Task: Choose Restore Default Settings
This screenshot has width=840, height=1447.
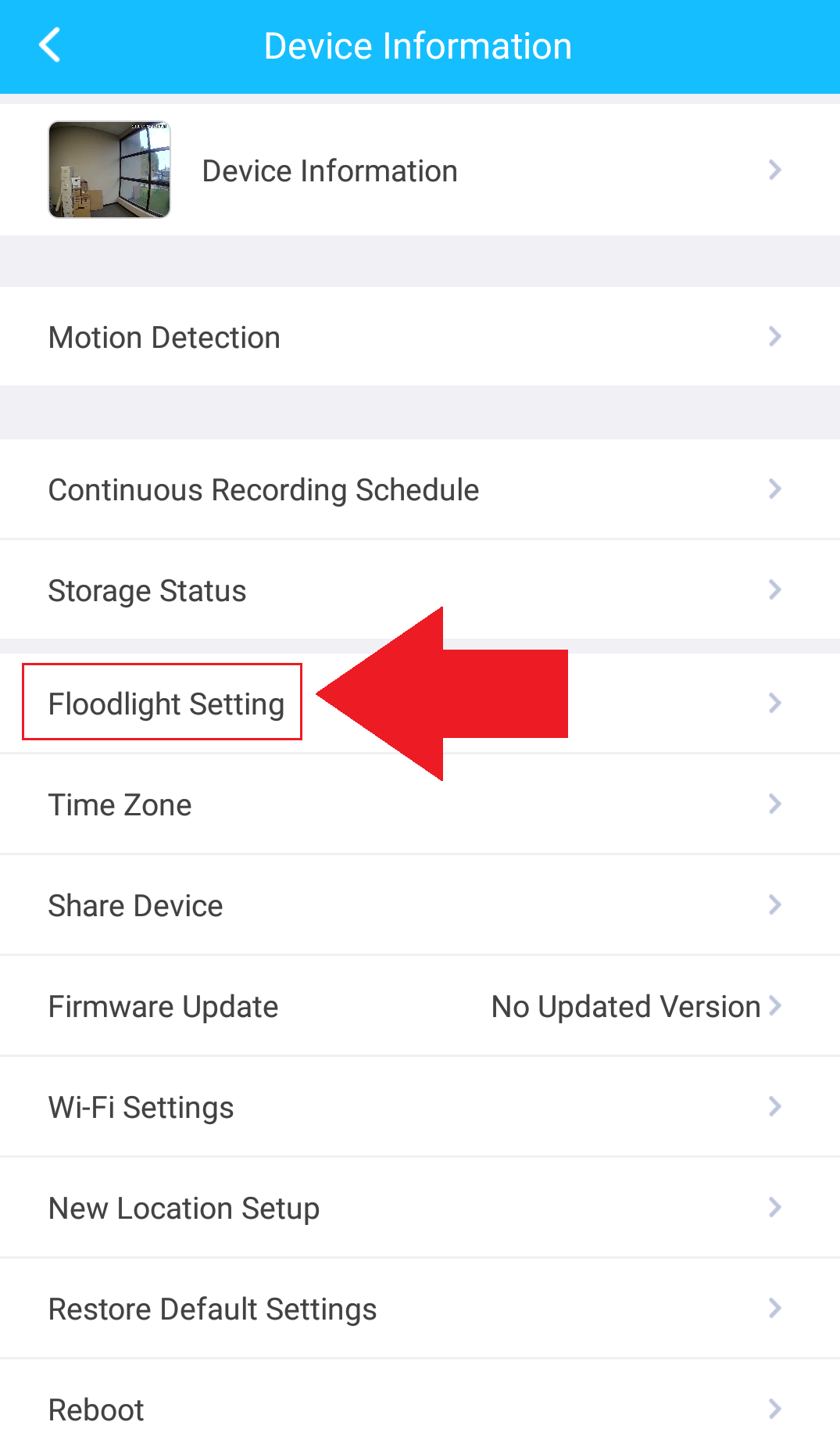Action: (x=420, y=1309)
